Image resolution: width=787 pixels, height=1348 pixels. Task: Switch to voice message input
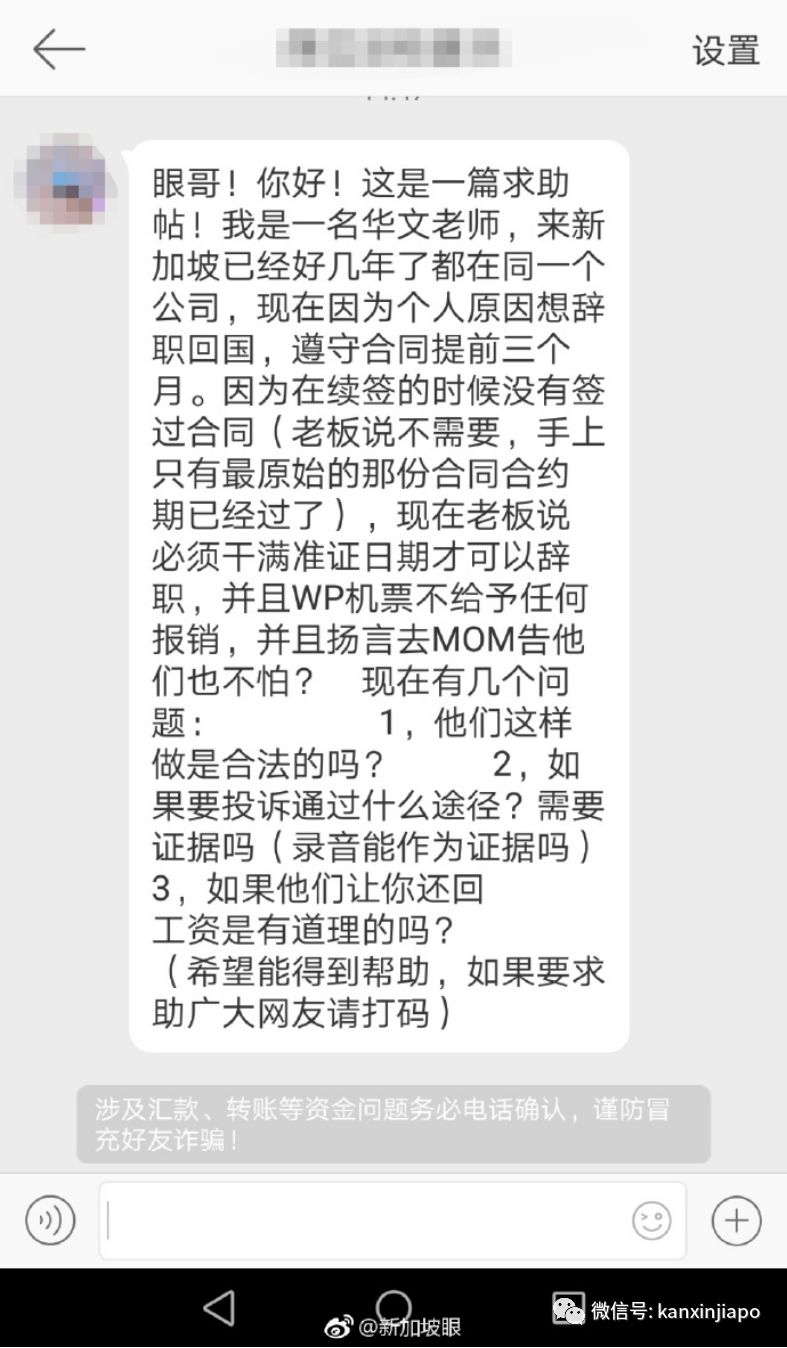pos(50,1220)
